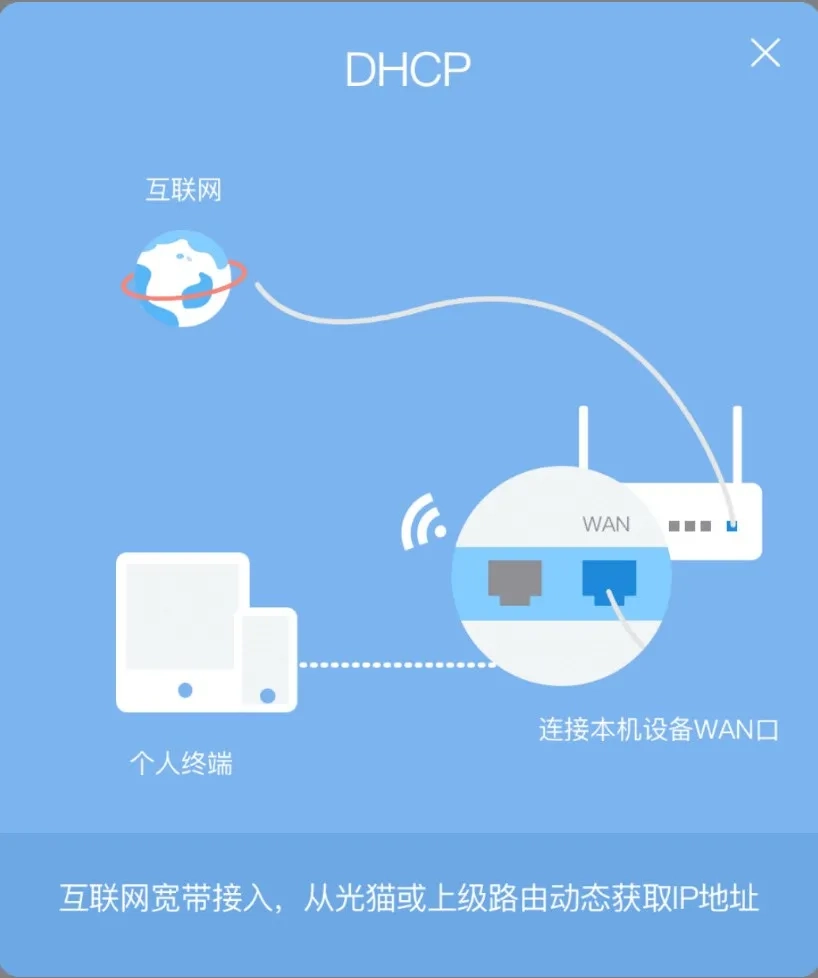Close the DHCP info dialog
The width and height of the screenshot is (818, 978).
click(x=765, y=53)
